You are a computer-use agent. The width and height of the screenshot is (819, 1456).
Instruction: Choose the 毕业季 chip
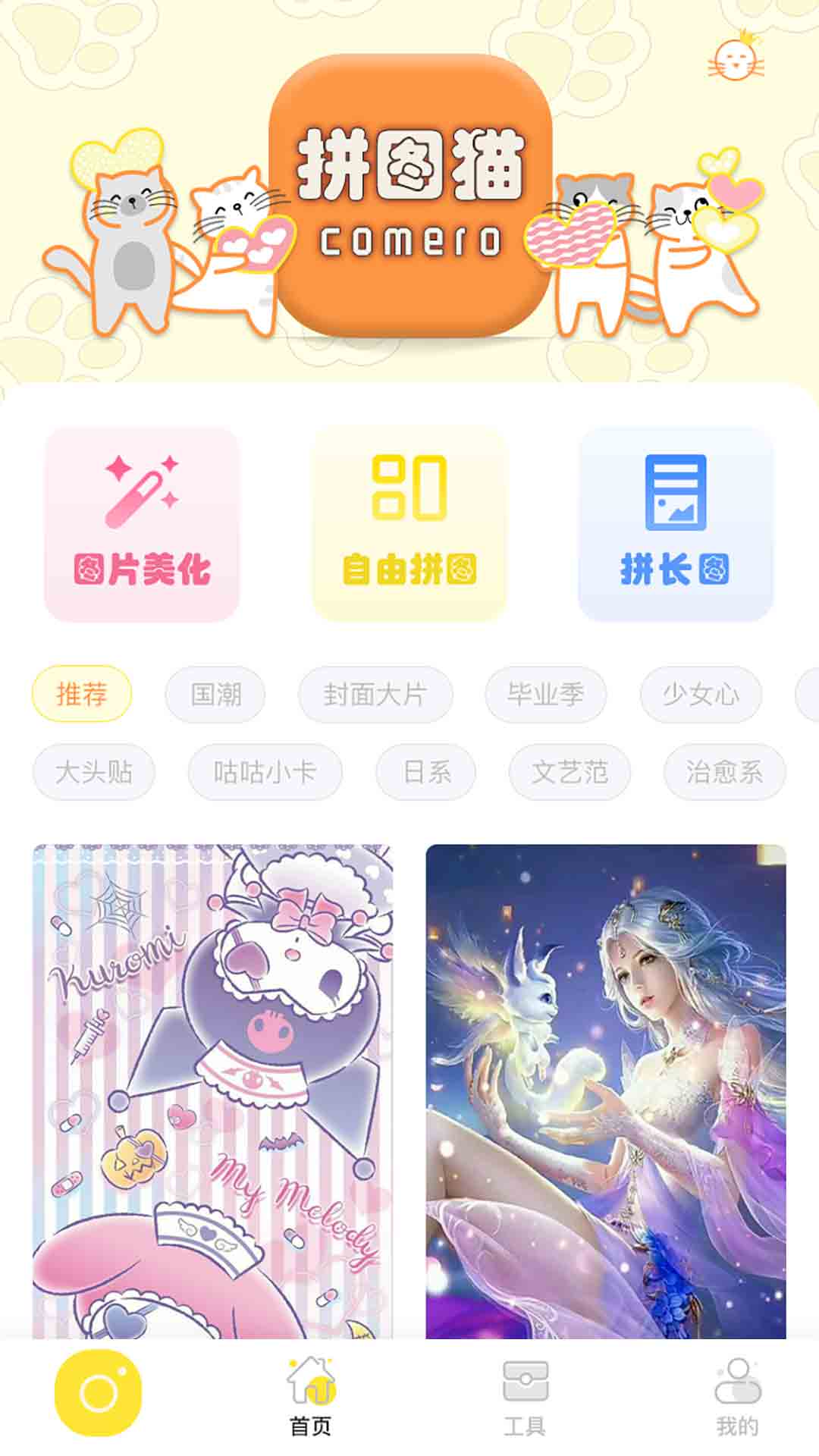(546, 694)
